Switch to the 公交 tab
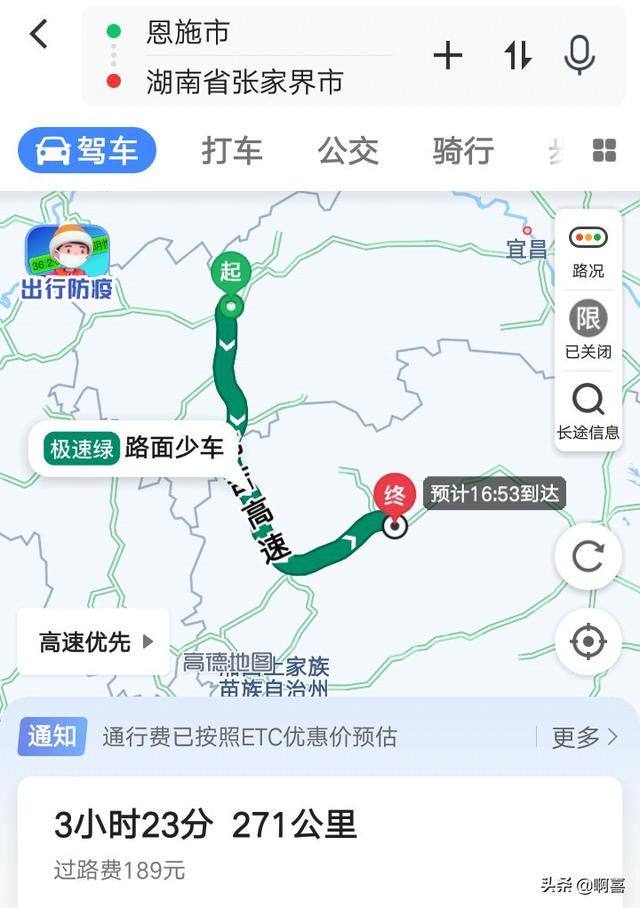 click(348, 151)
